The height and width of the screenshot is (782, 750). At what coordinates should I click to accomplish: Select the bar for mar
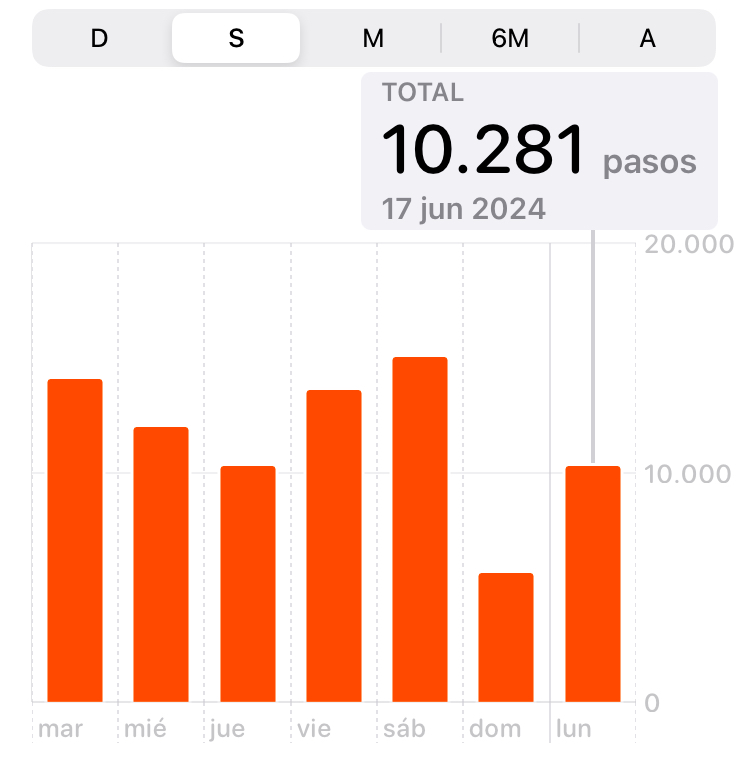pos(75,541)
